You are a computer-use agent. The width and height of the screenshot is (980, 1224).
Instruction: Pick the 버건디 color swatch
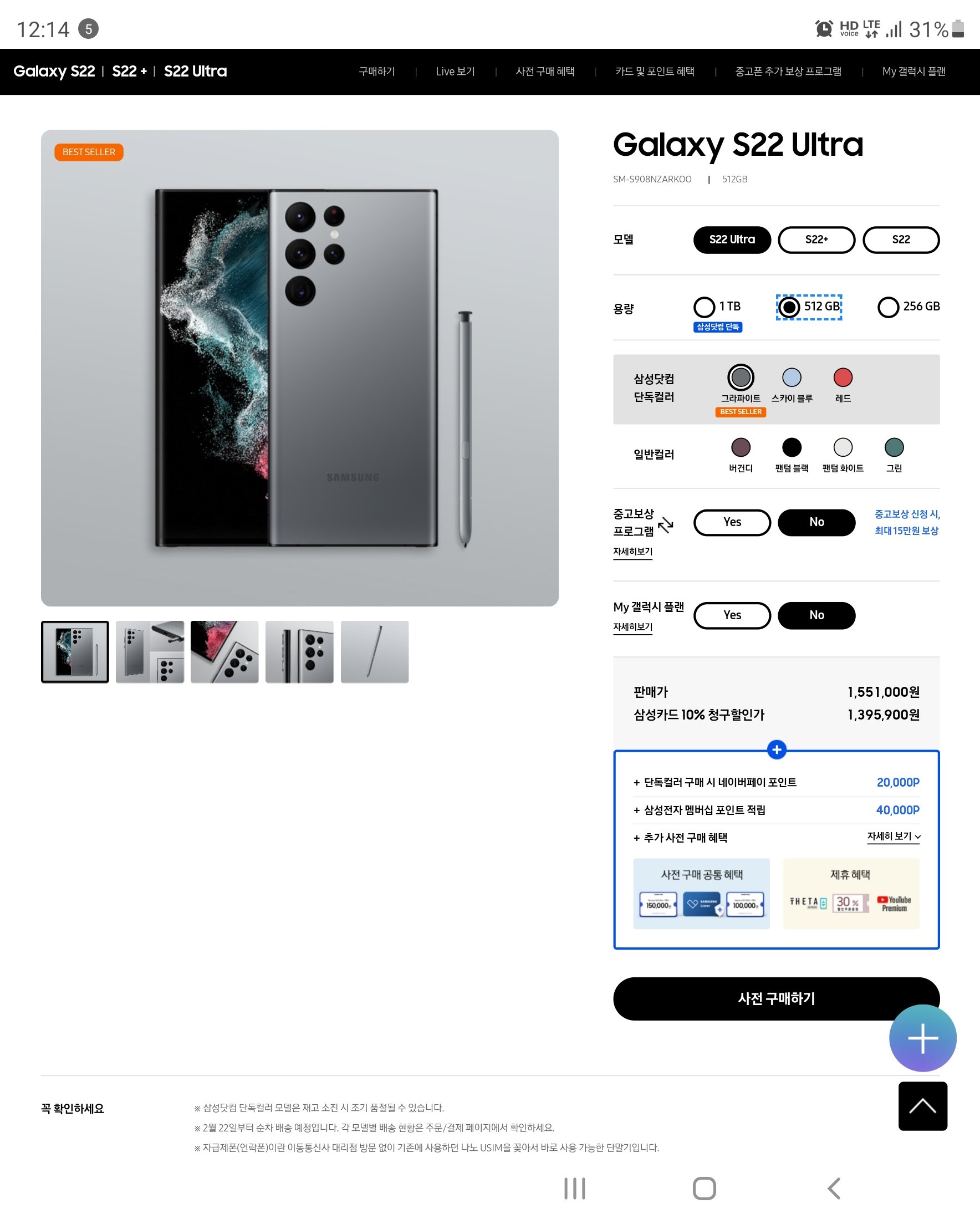coord(741,447)
